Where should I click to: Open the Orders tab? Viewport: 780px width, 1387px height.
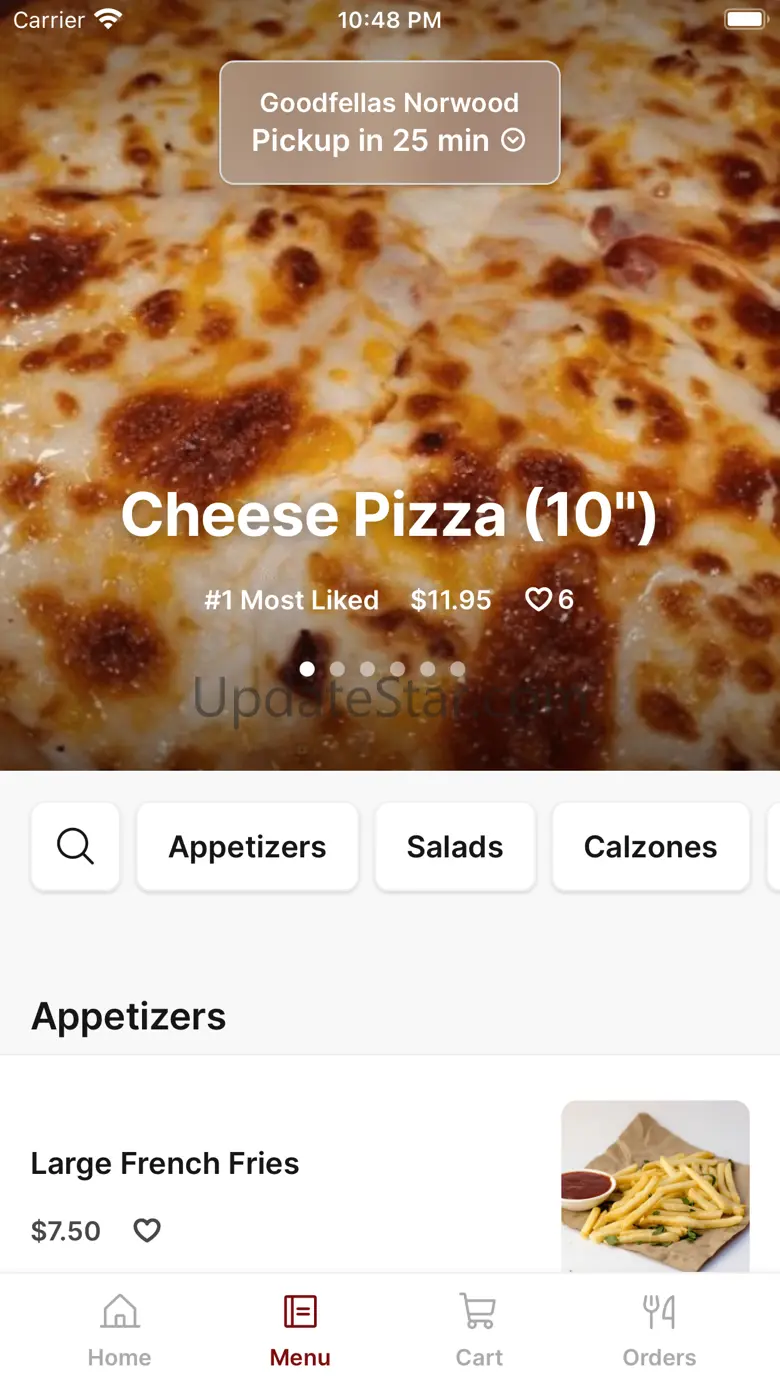point(659,1330)
